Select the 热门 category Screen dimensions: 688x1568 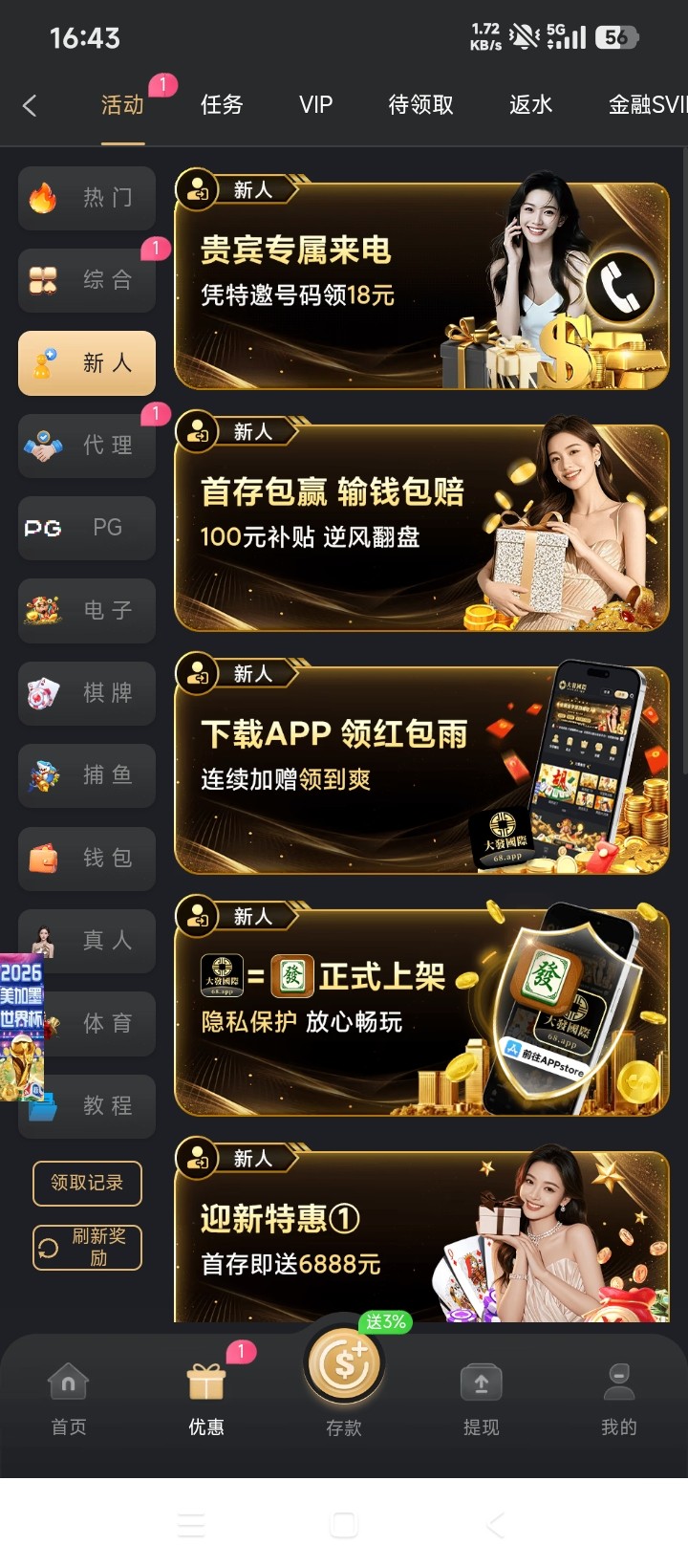click(87, 198)
